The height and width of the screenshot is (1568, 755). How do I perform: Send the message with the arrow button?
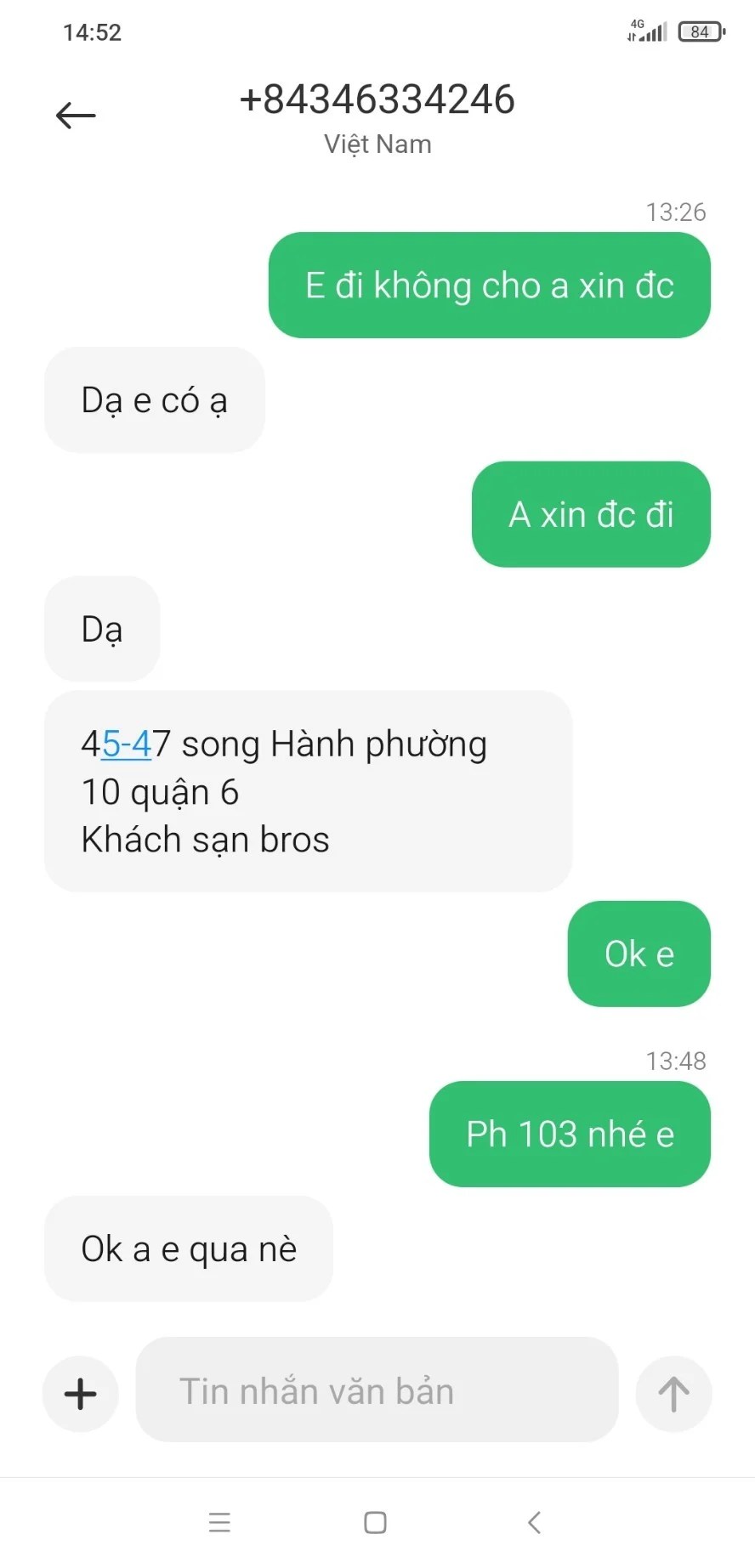tap(673, 1394)
